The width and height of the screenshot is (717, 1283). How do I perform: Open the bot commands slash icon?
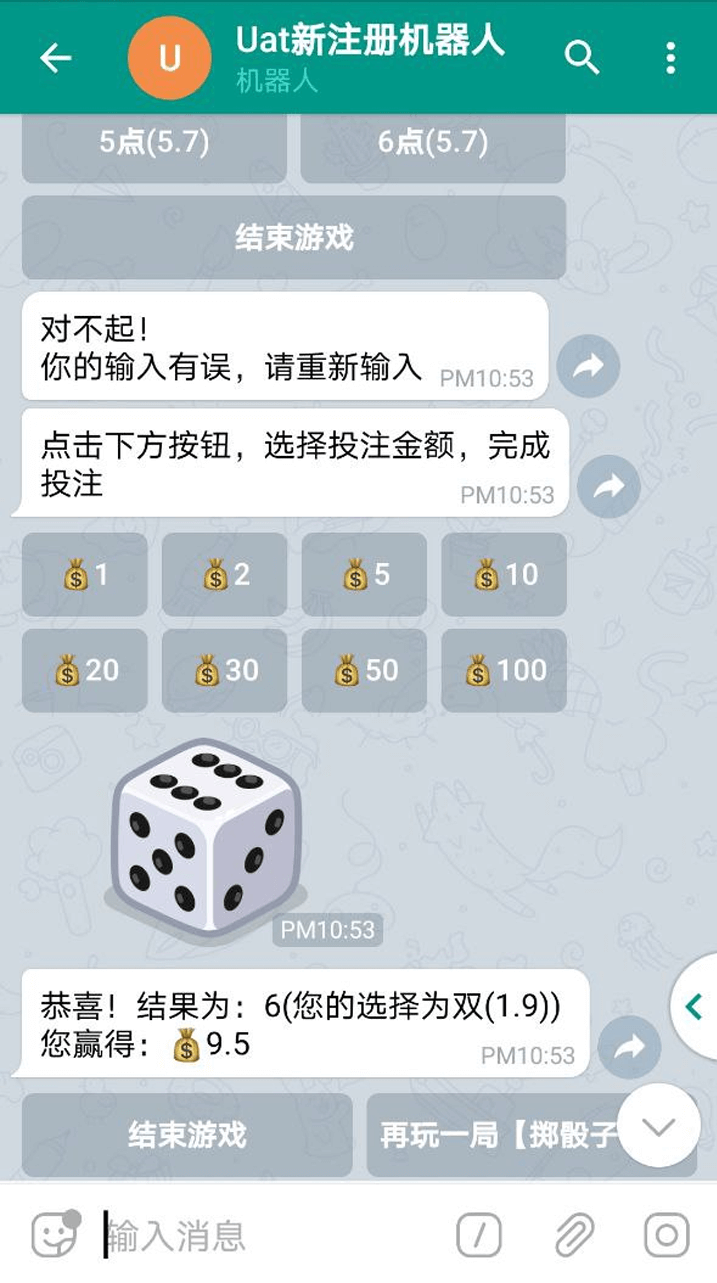pyautogui.click(x=479, y=1236)
